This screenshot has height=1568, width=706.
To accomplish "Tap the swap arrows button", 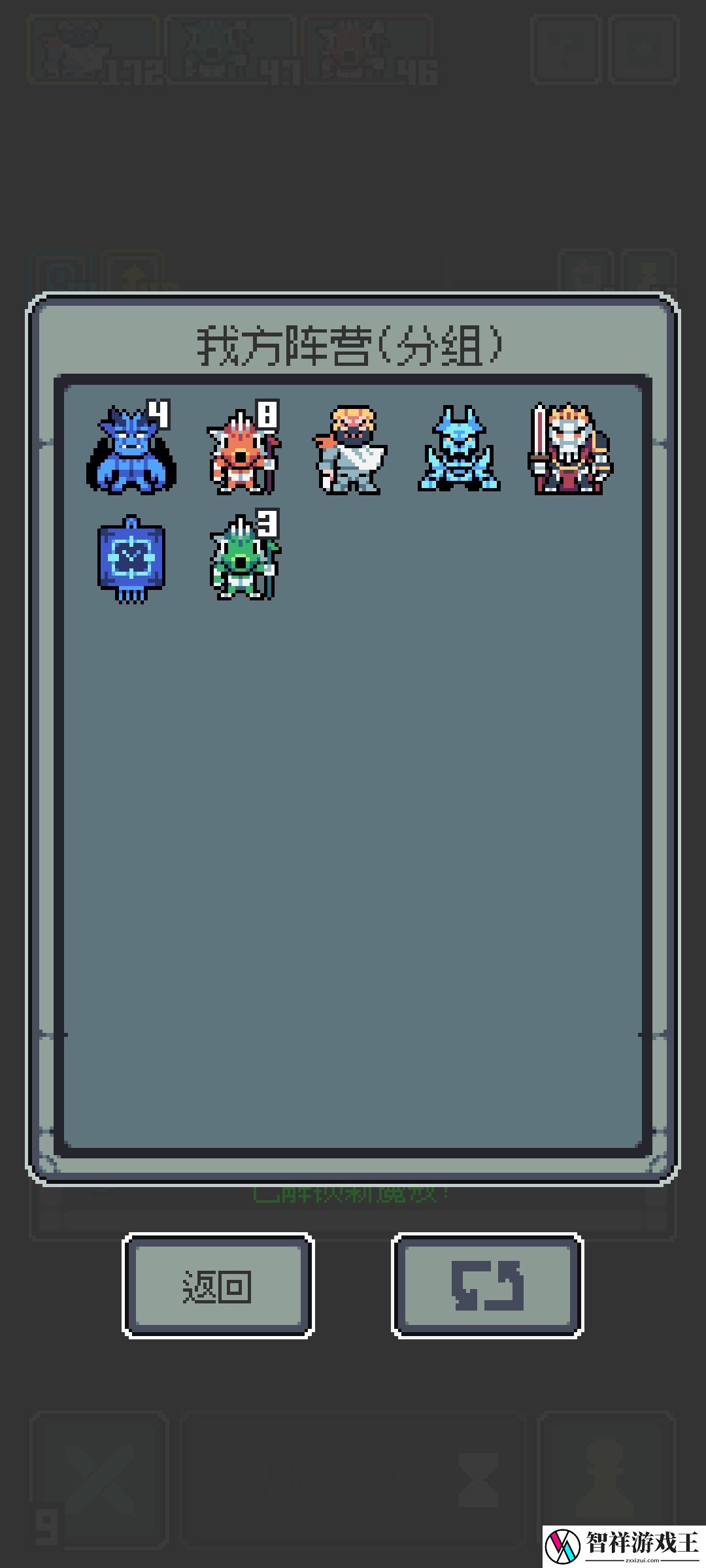I will coord(487,1285).
